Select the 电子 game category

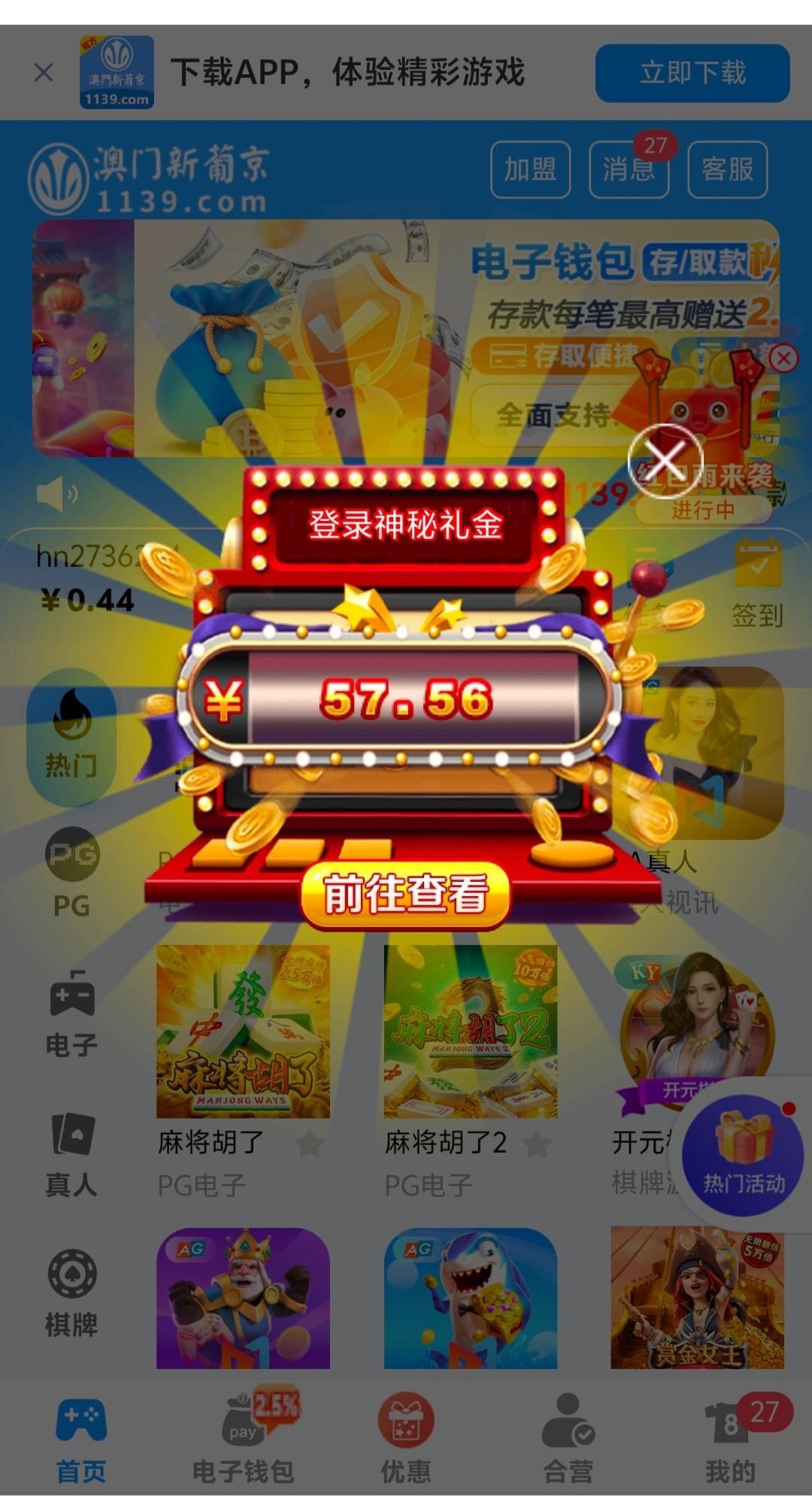pos(71,1011)
